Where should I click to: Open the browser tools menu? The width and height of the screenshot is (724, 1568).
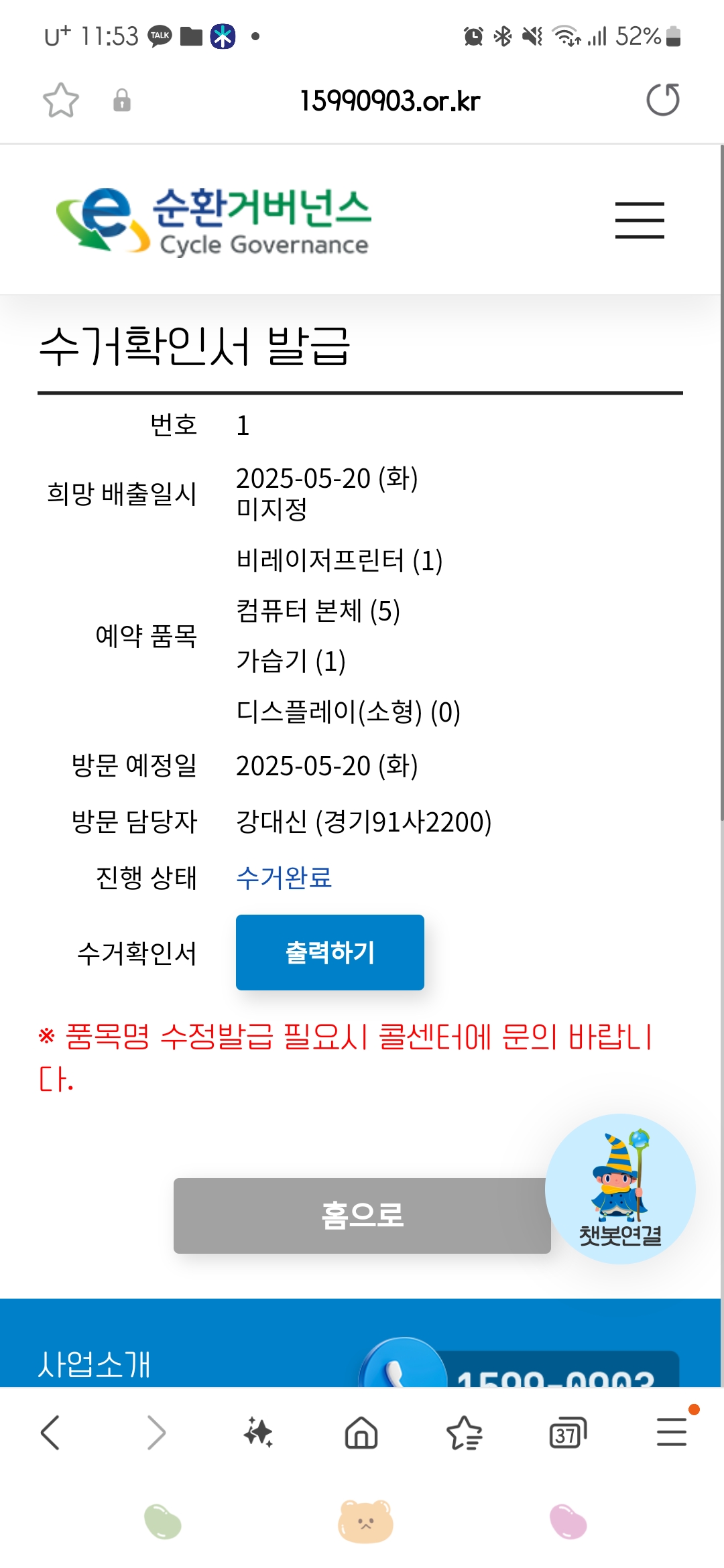pyautogui.click(x=672, y=1431)
